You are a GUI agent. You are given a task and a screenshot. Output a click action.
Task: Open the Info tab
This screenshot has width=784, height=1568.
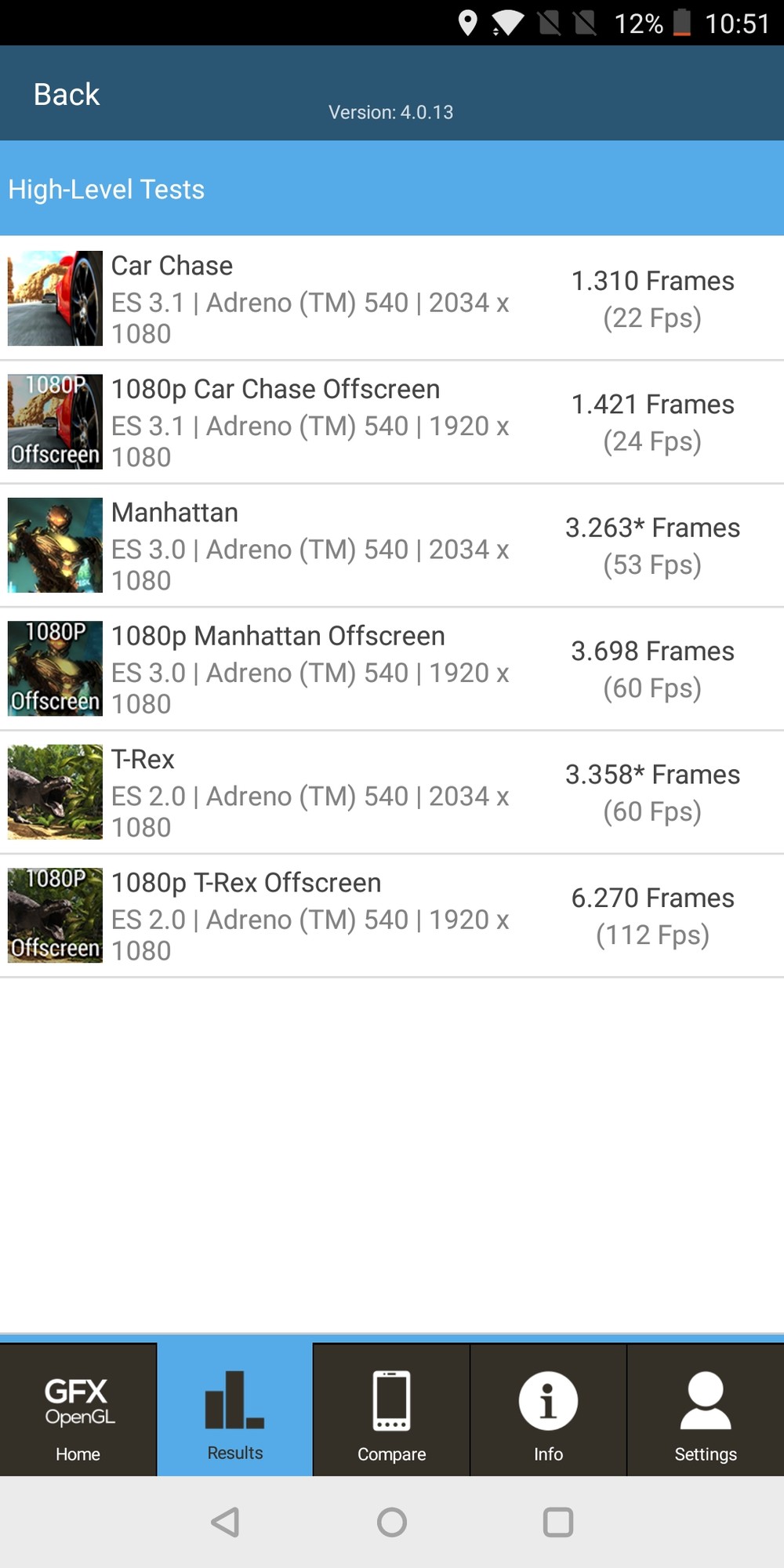pos(549,1411)
